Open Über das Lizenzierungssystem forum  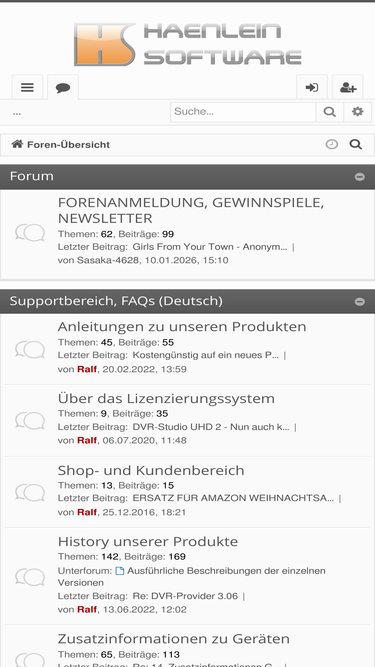pyautogui.click(x=166, y=398)
